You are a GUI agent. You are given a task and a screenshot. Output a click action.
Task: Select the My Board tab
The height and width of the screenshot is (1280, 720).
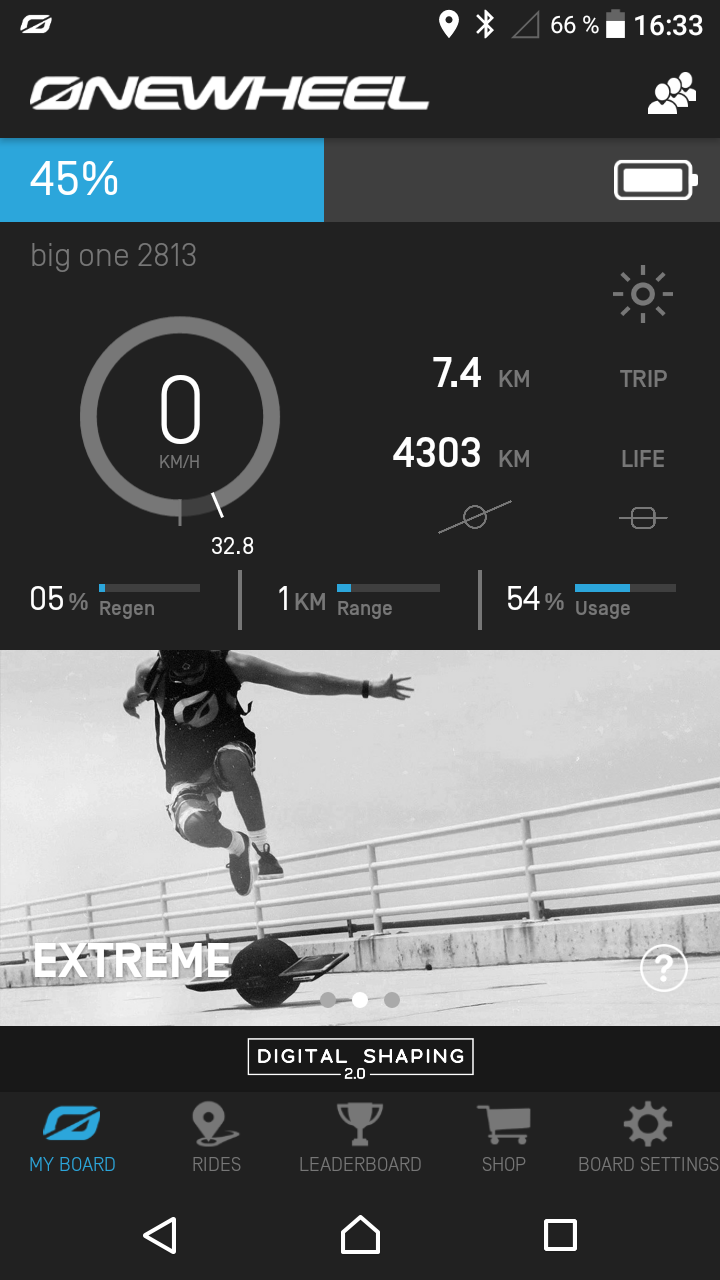(72, 1138)
